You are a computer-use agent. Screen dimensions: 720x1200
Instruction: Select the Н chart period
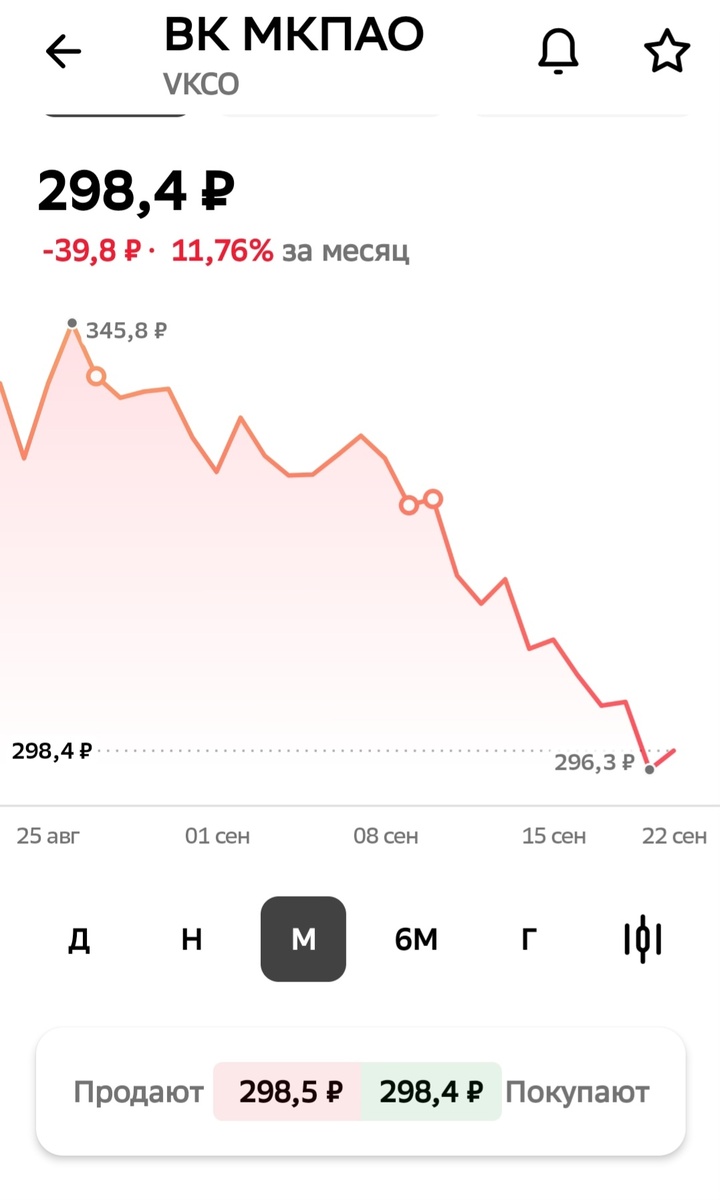192,940
